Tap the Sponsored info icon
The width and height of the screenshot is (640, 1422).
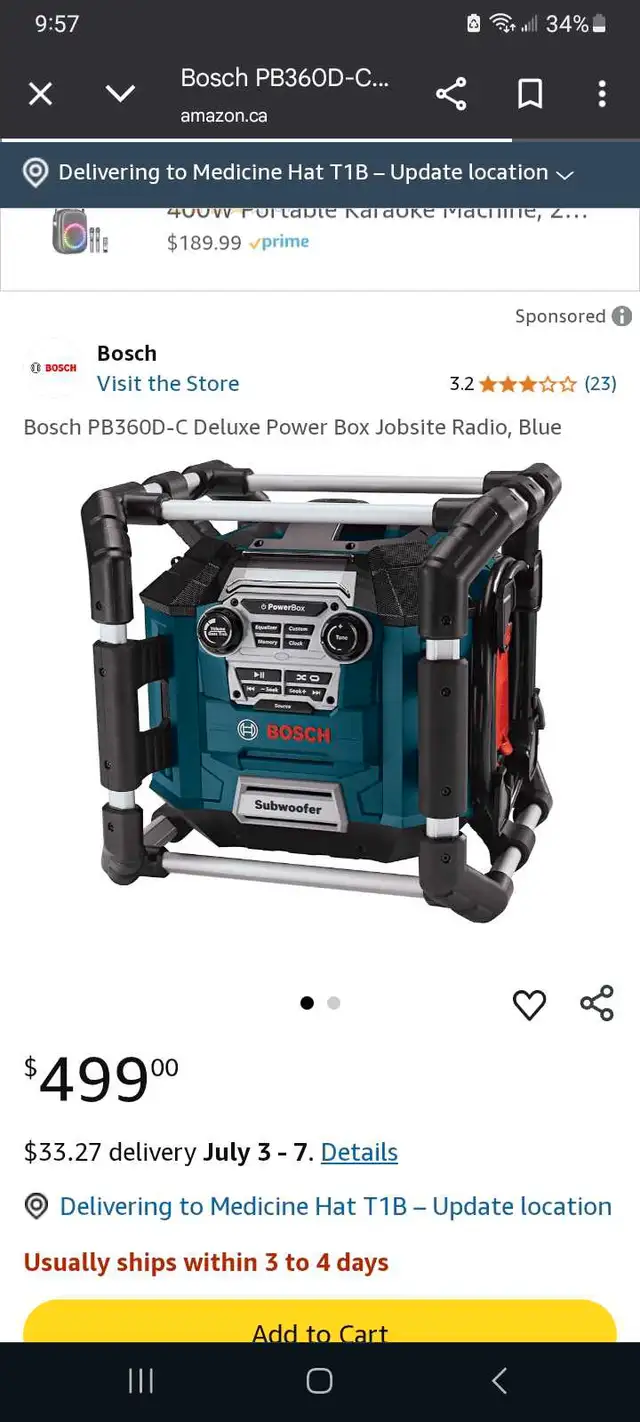coord(621,316)
